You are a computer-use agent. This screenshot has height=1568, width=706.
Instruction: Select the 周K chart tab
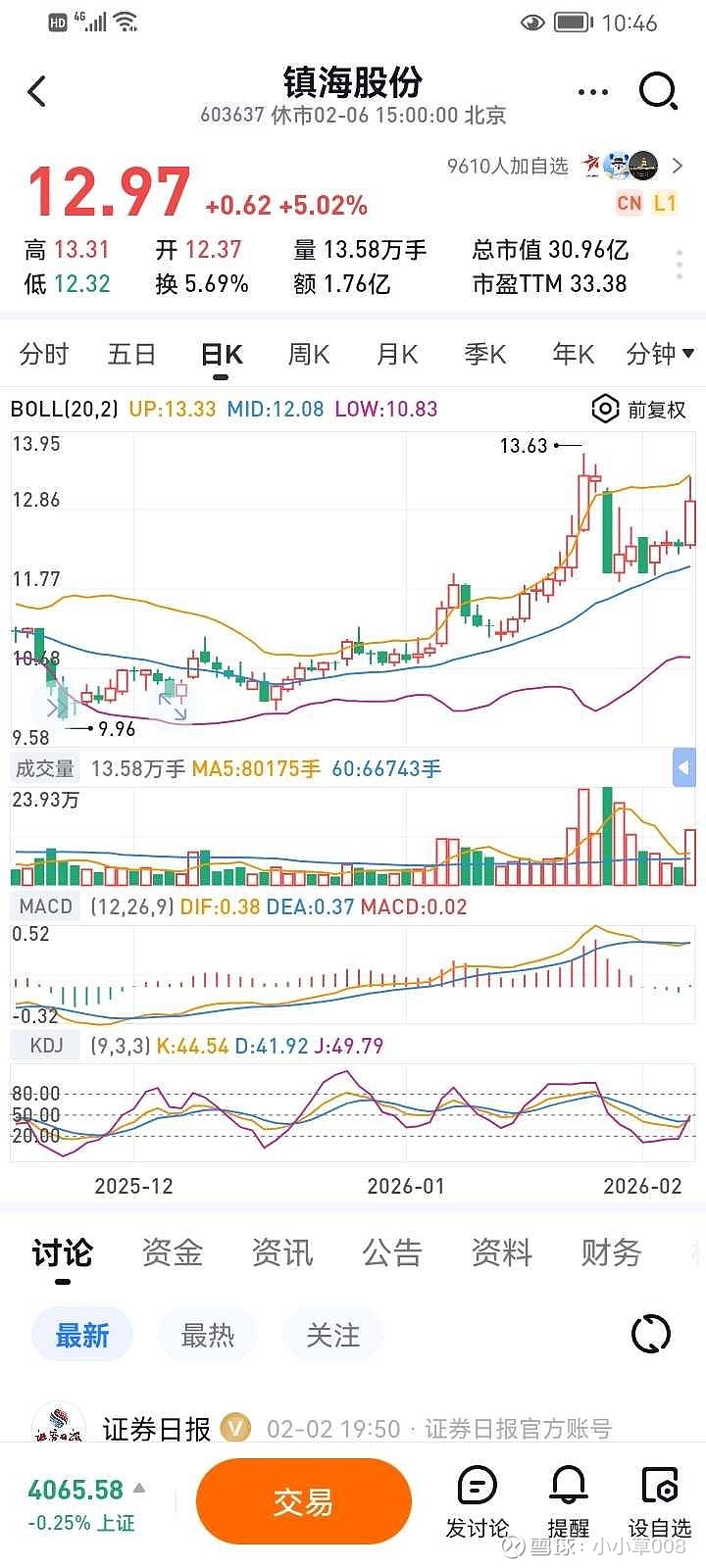pyautogui.click(x=308, y=354)
